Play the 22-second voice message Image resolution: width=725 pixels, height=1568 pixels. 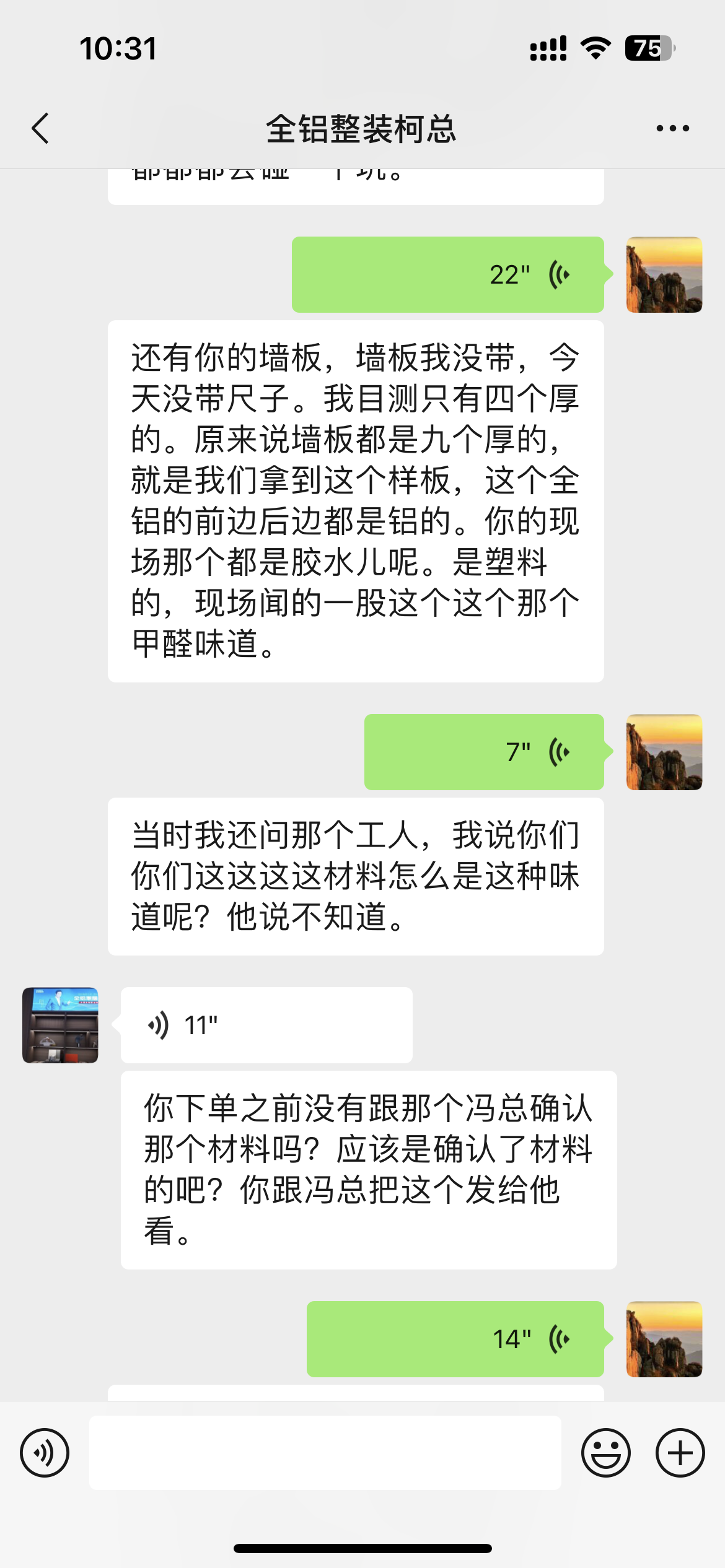point(447,275)
